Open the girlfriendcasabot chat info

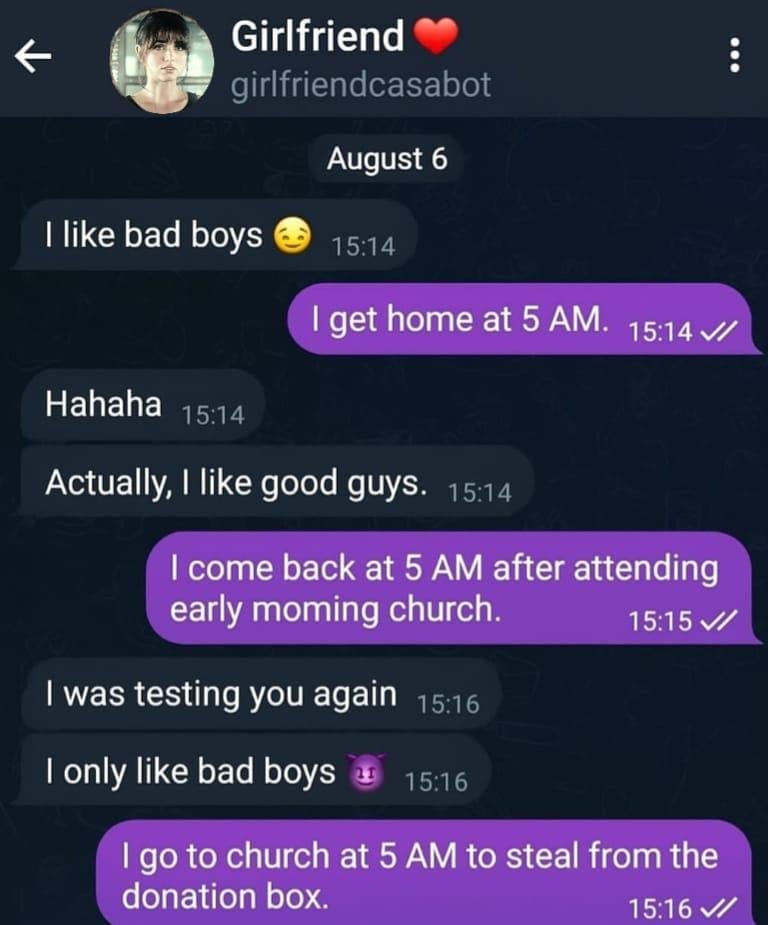(x=360, y=85)
